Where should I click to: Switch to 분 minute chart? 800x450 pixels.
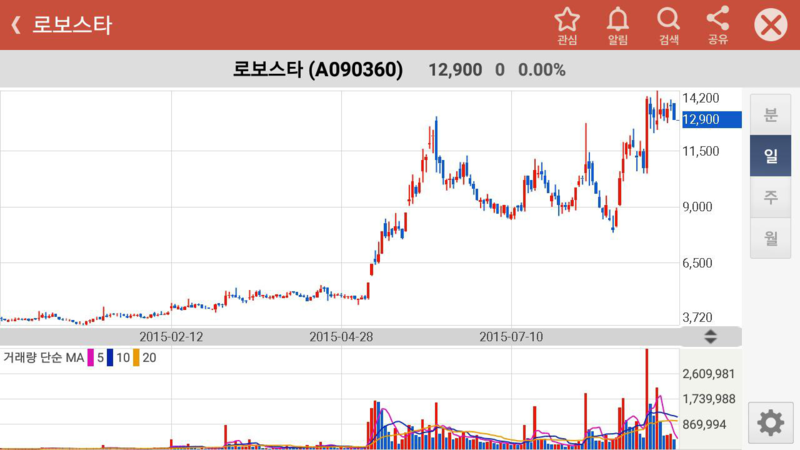click(770, 114)
